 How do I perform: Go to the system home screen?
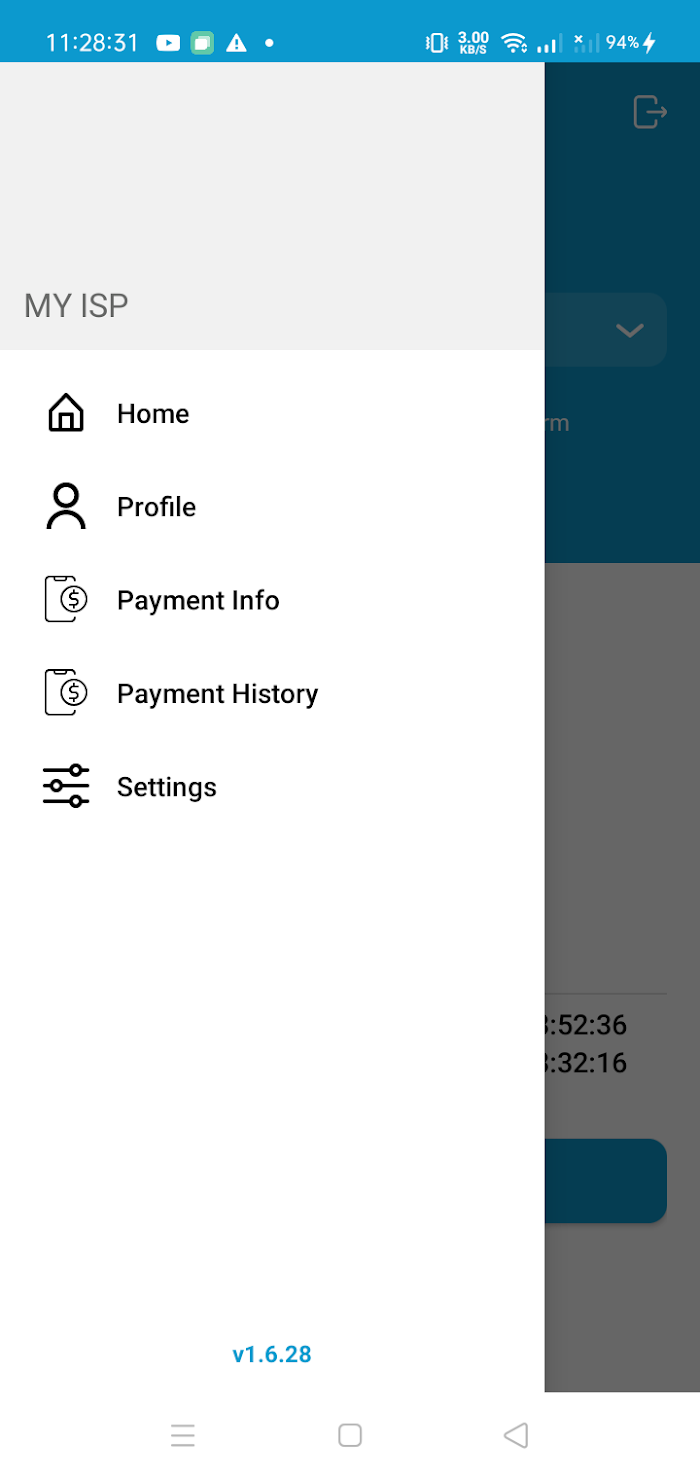[x=350, y=1435]
